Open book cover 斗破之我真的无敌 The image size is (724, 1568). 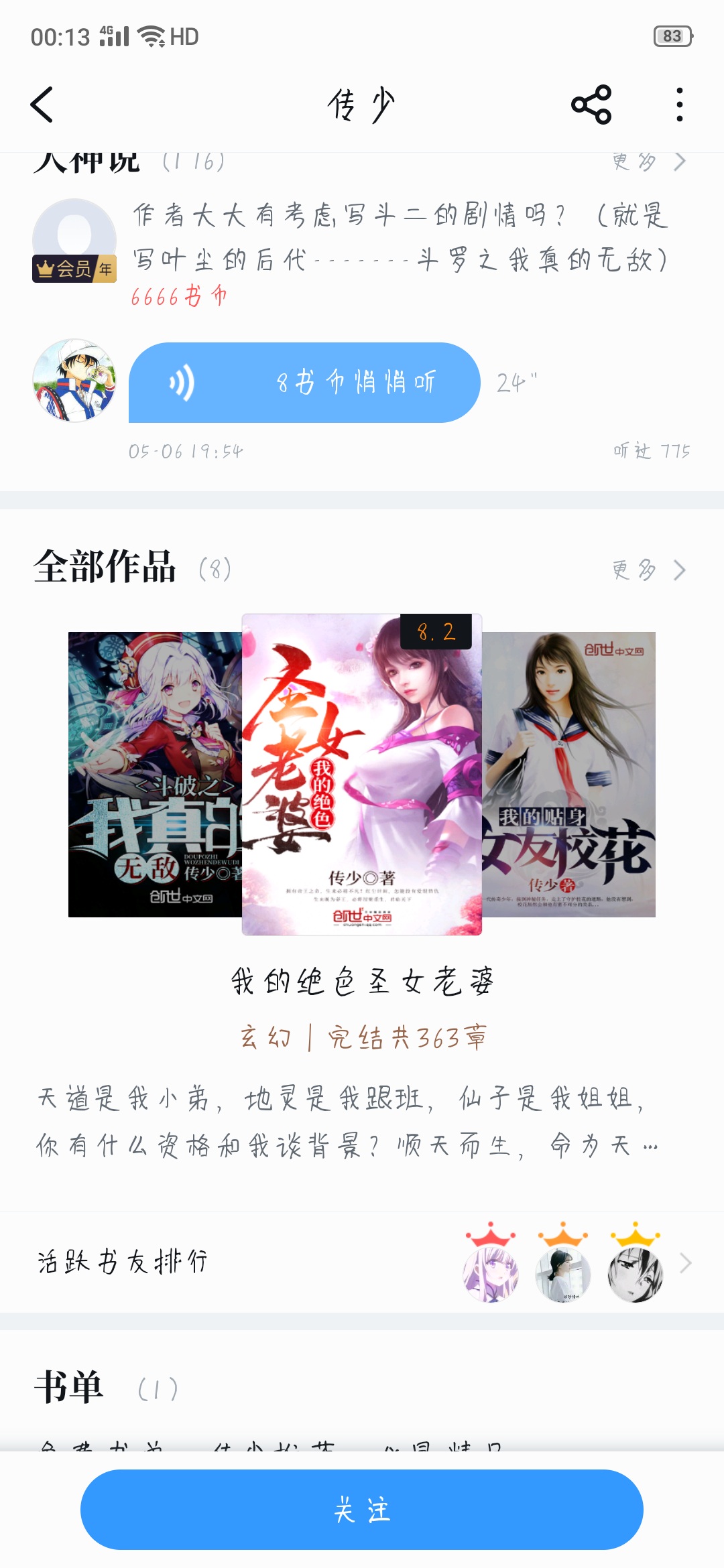pos(154,774)
